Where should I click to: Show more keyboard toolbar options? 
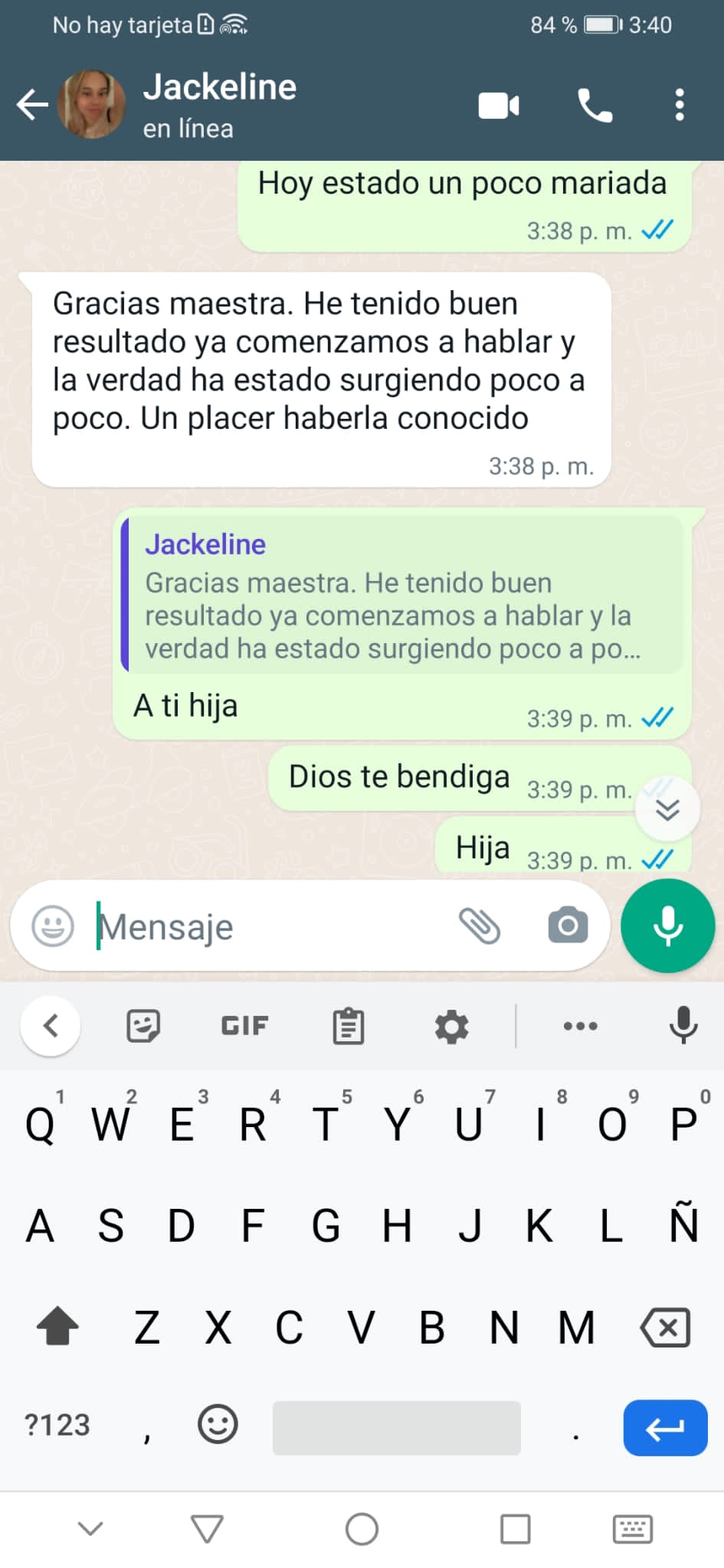click(x=580, y=1026)
